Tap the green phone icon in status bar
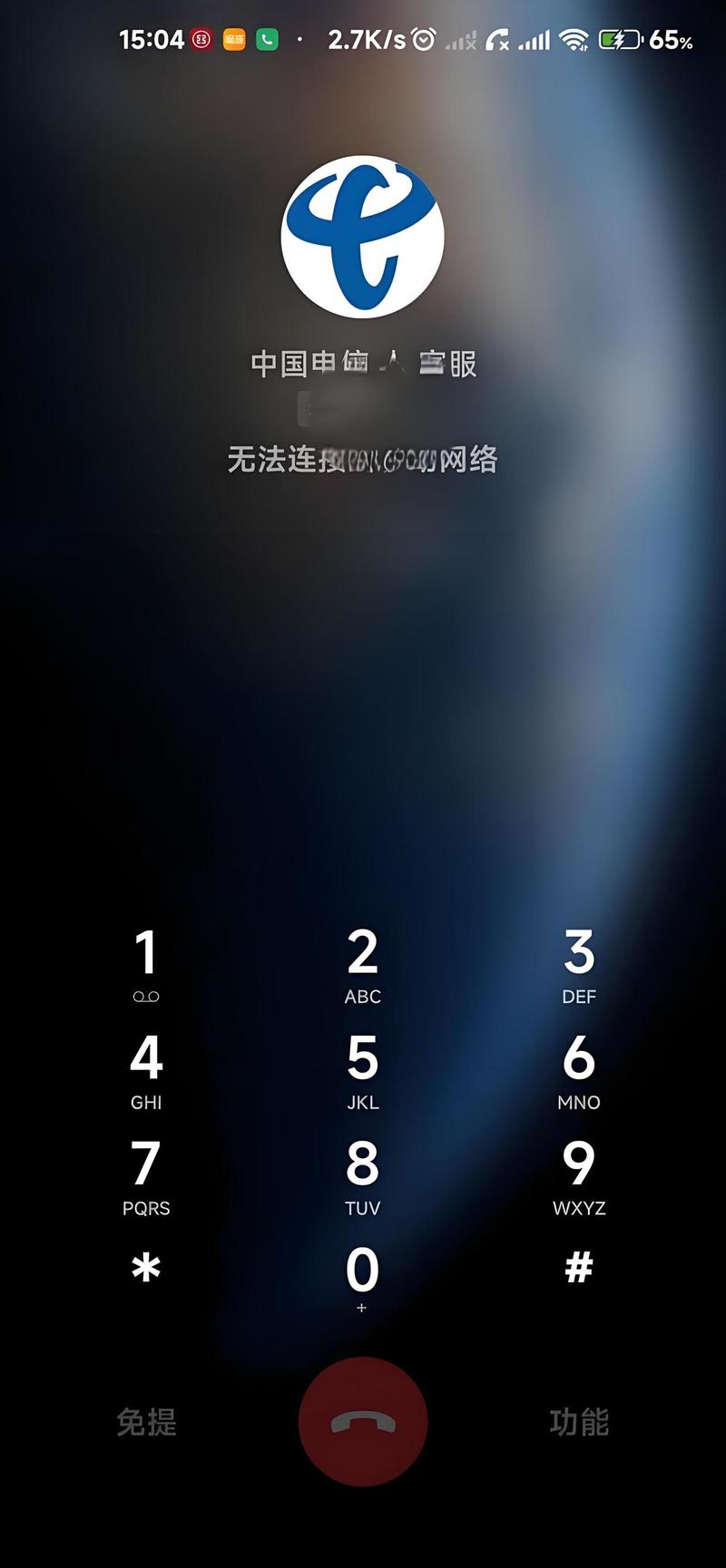 click(x=265, y=39)
